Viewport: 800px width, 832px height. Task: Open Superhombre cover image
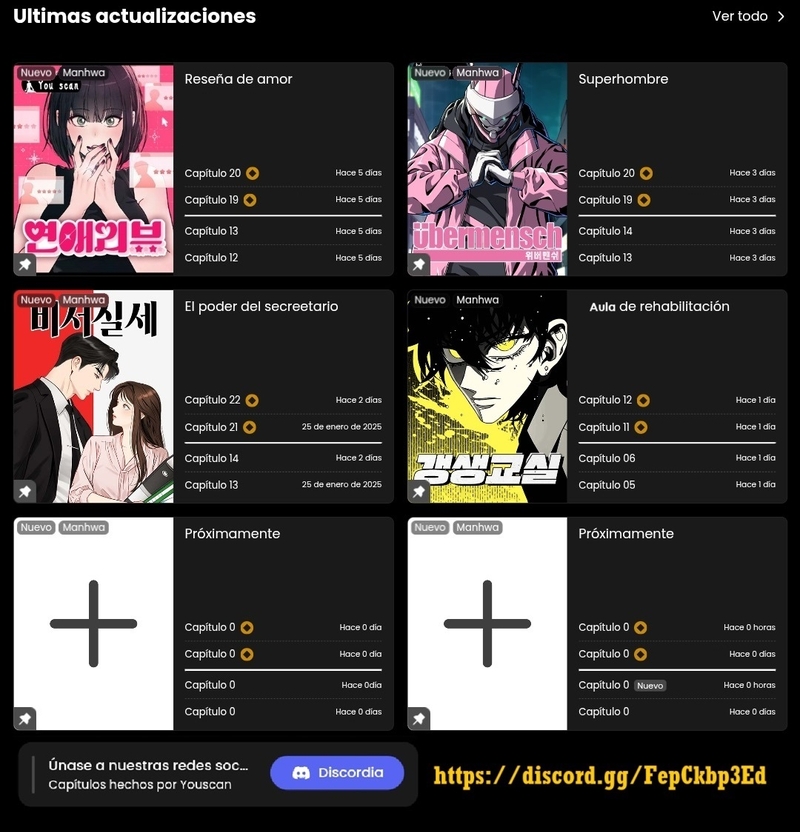[487, 170]
